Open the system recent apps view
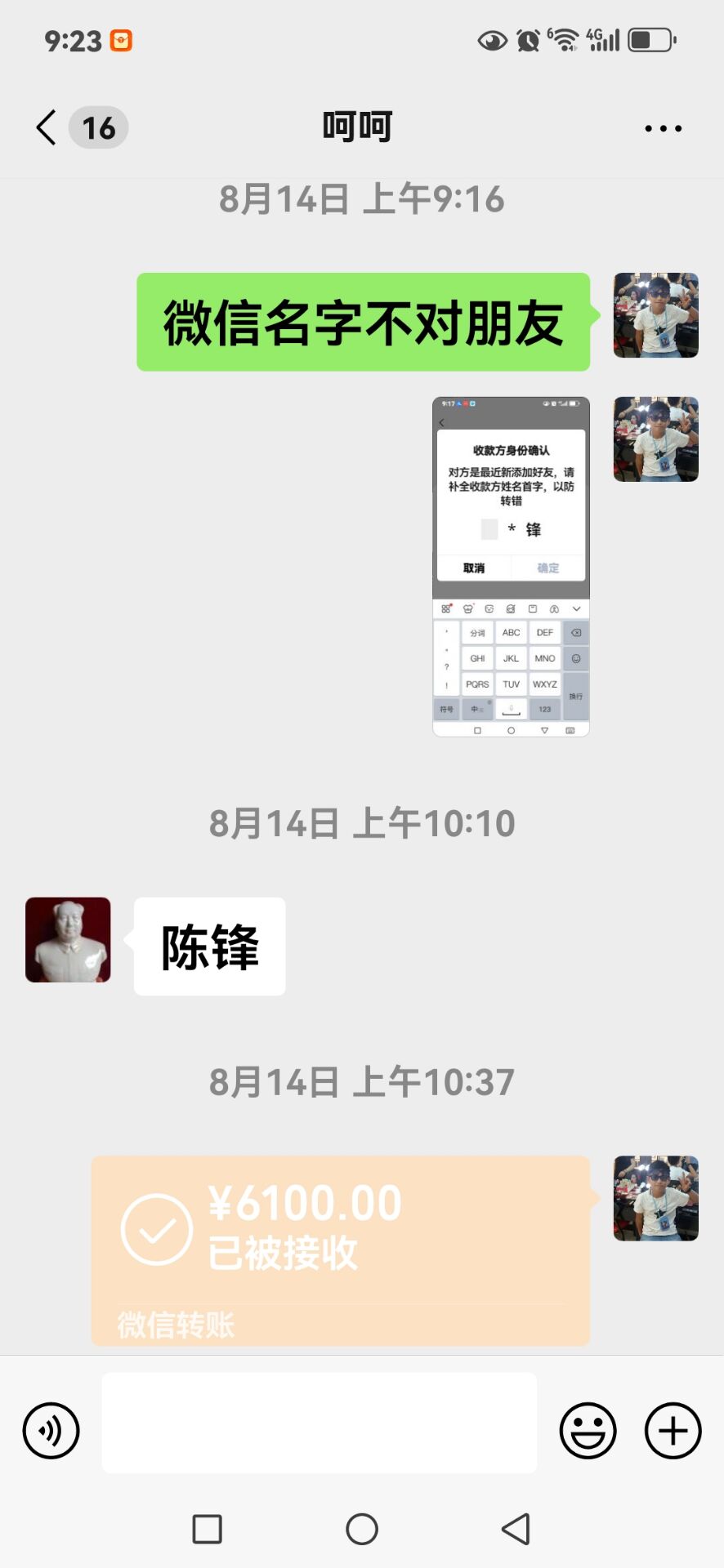Image resolution: width=724 pixels, height=1568 pixels. click(207, 1529)
